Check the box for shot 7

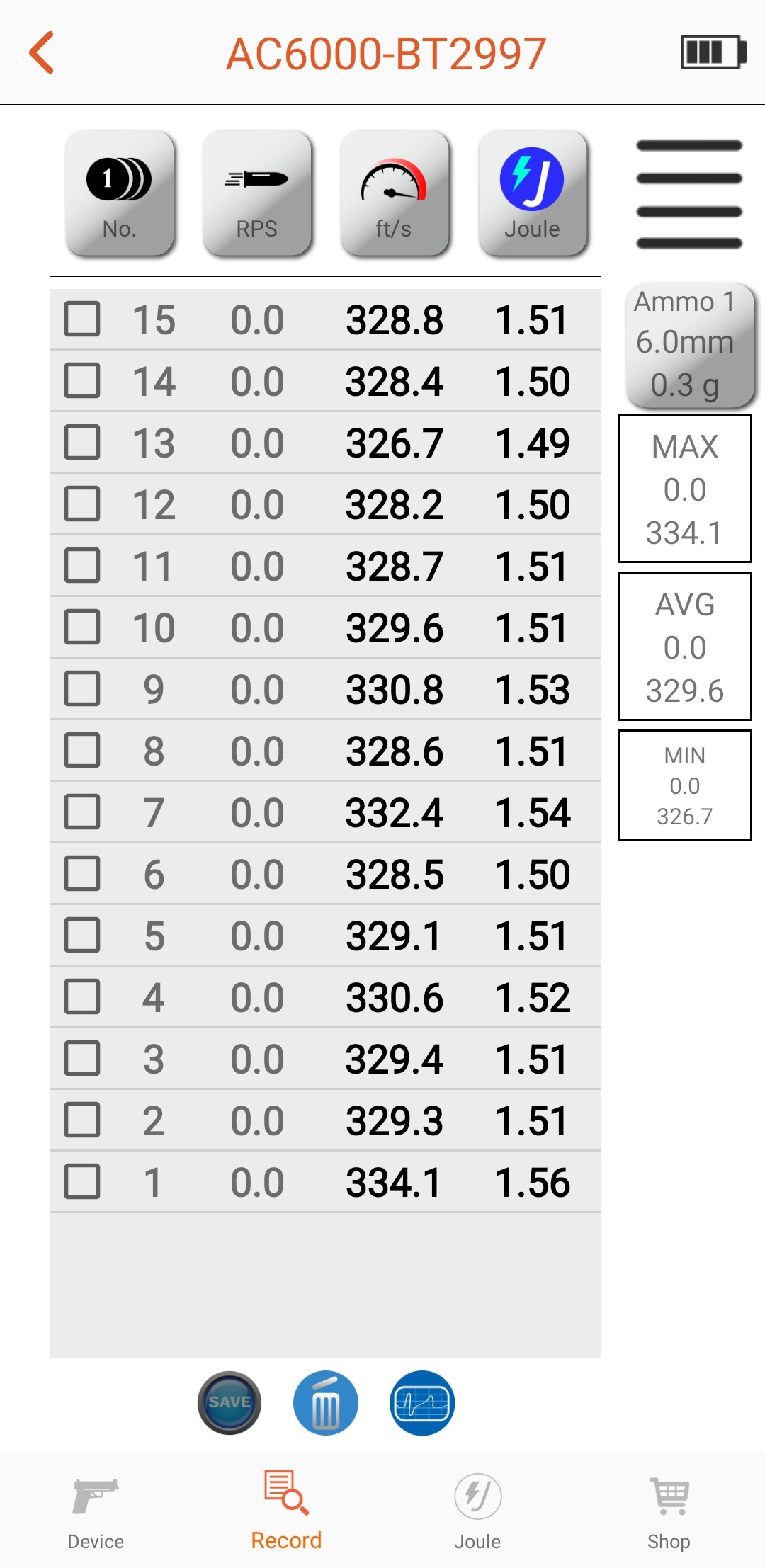82,812
